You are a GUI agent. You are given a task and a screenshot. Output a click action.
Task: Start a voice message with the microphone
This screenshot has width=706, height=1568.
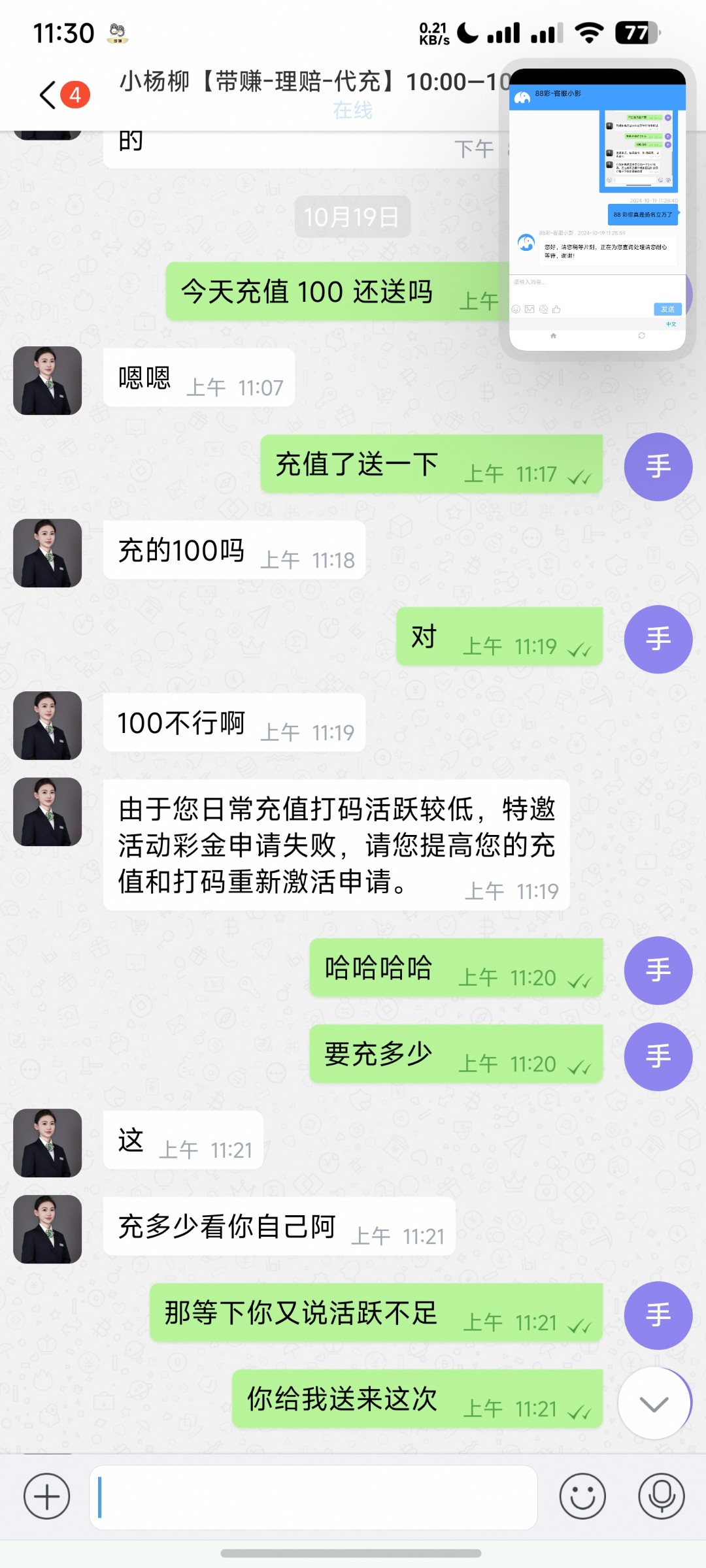point(661,1496)
